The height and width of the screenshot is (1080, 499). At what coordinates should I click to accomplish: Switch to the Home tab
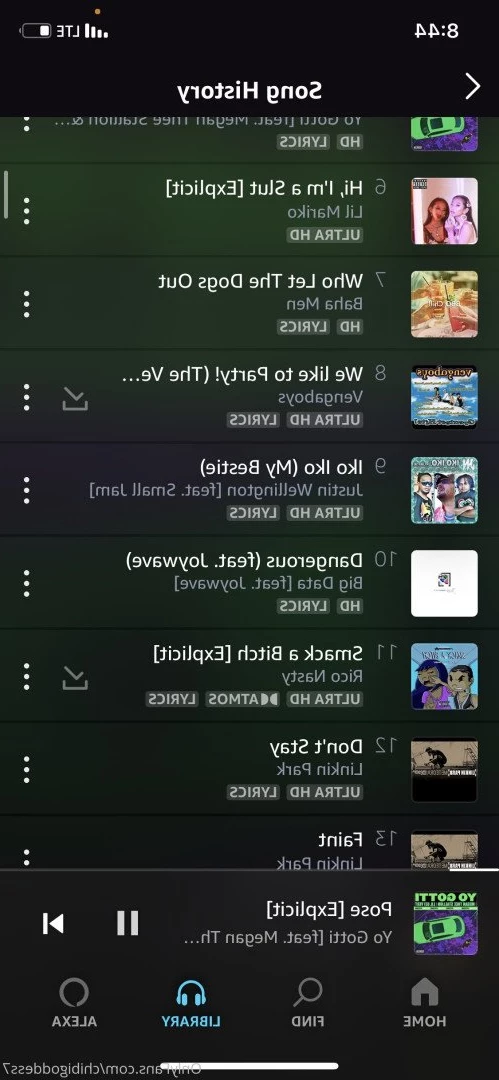tap(425, 1003)
